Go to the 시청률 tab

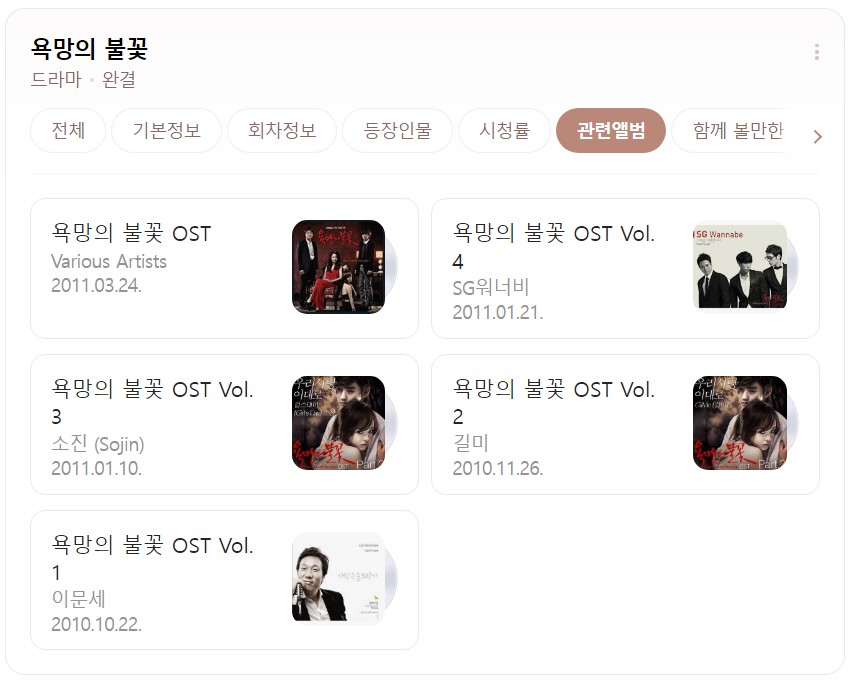(x=504, y=131)
